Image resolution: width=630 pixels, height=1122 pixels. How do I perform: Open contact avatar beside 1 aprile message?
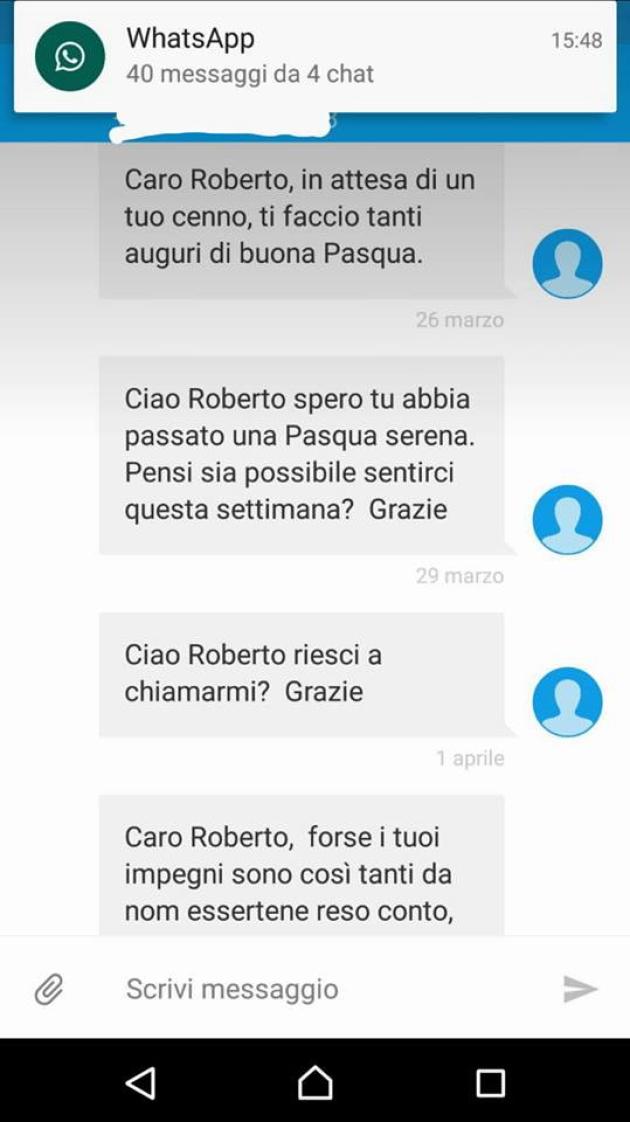(x=567, y=702)
